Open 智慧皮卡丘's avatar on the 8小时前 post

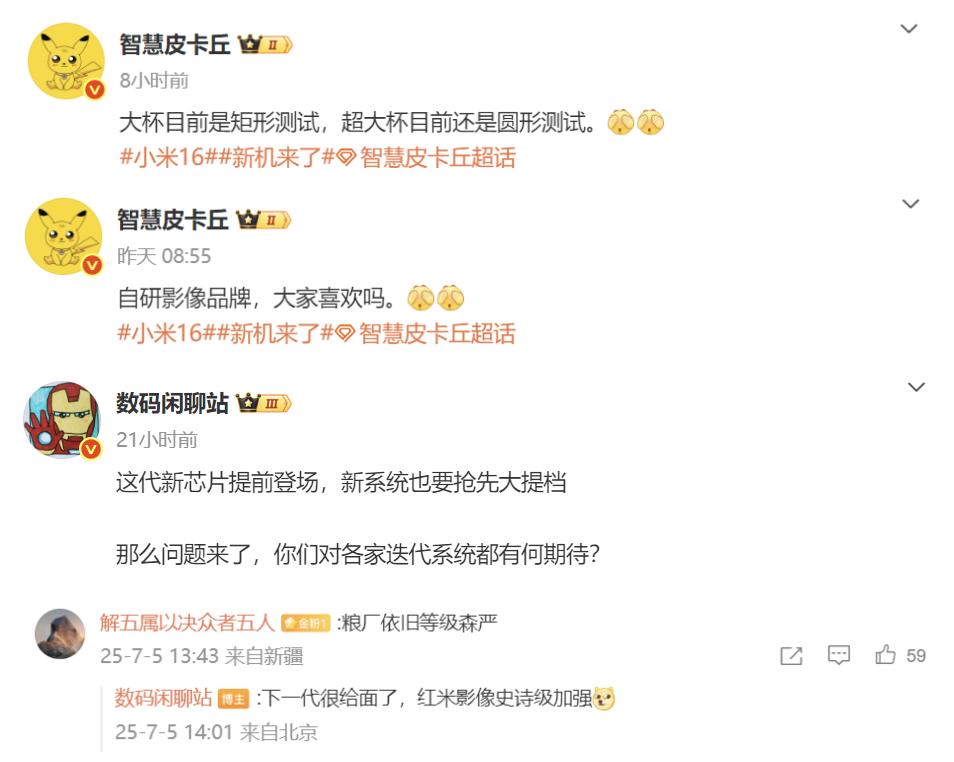(x=65, y=61)
